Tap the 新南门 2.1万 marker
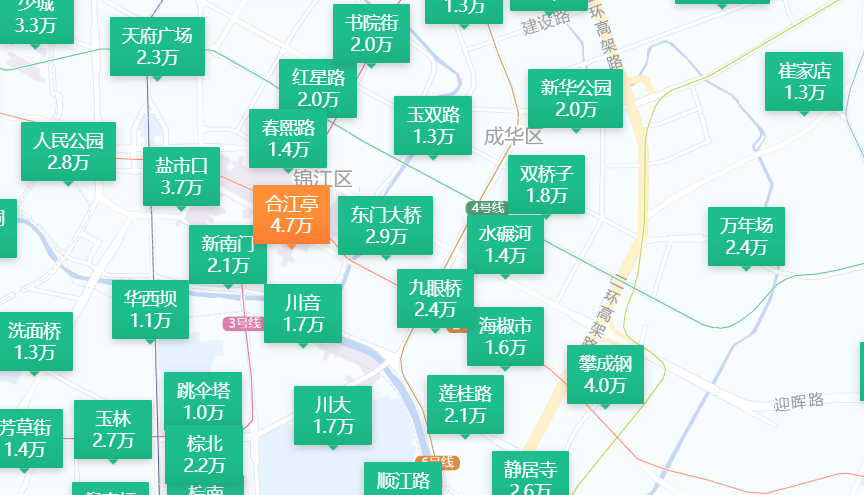The image size is (864, 495). [x=228, y=254]
